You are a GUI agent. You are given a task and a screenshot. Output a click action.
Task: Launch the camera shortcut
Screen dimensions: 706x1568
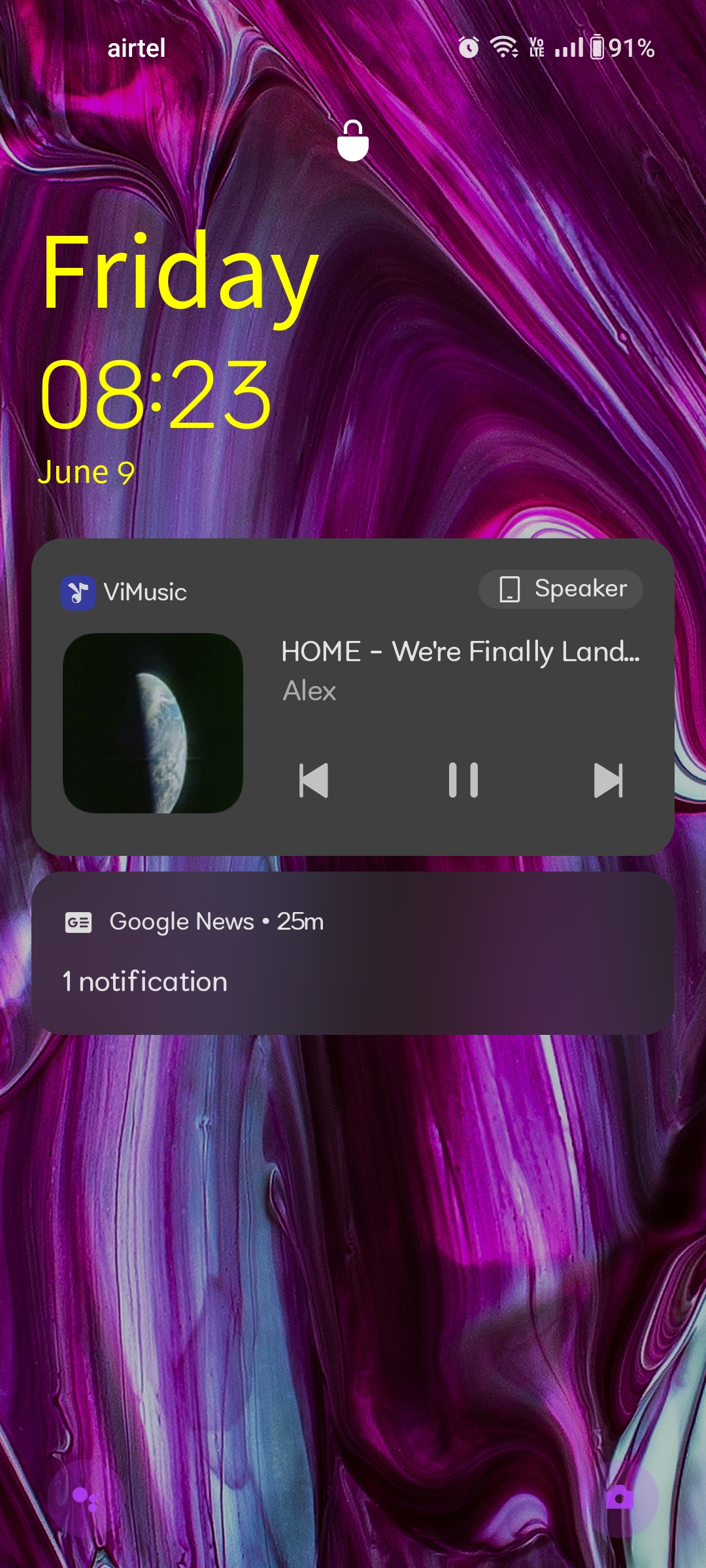pos(620,1497)
